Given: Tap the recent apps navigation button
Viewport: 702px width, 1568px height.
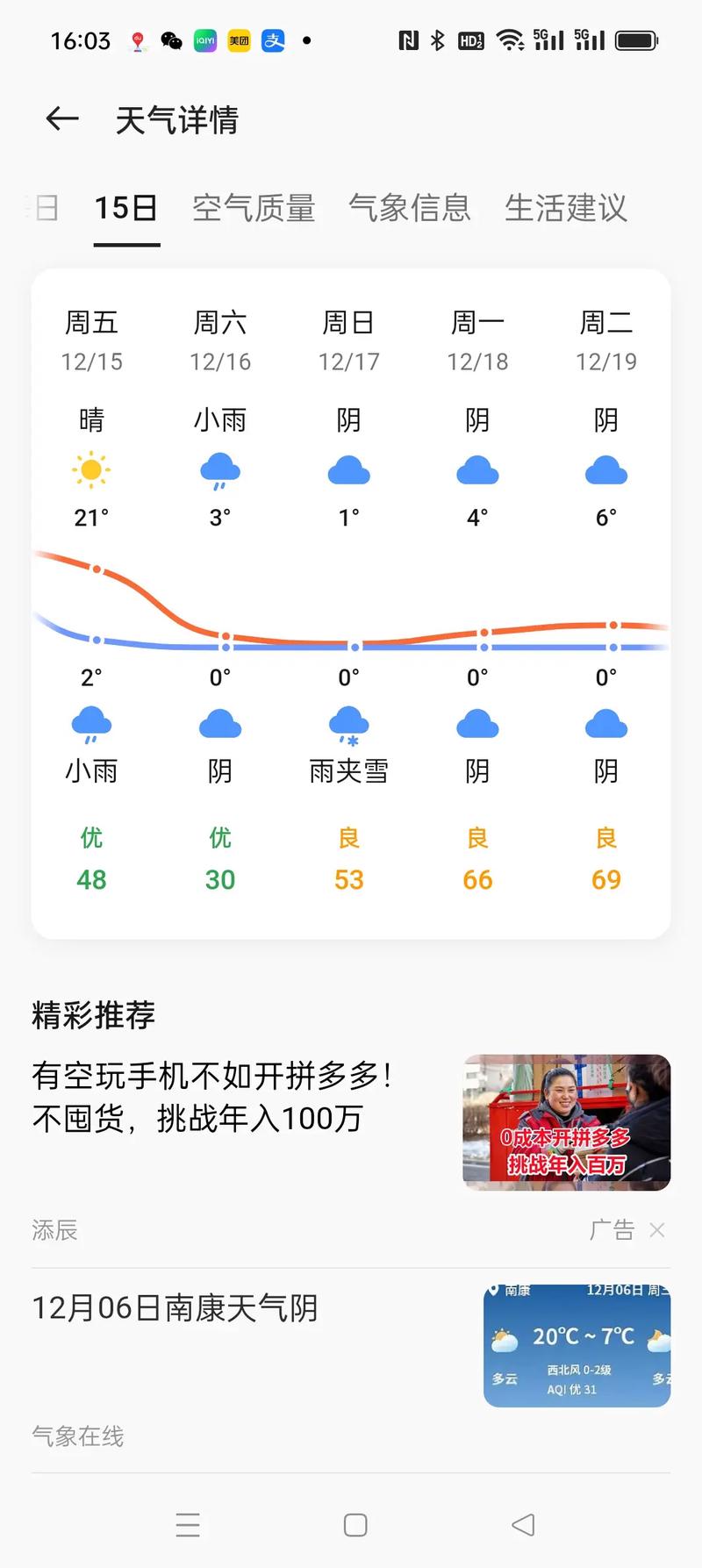Looking at the screenshot, I should coord(188,1526).
